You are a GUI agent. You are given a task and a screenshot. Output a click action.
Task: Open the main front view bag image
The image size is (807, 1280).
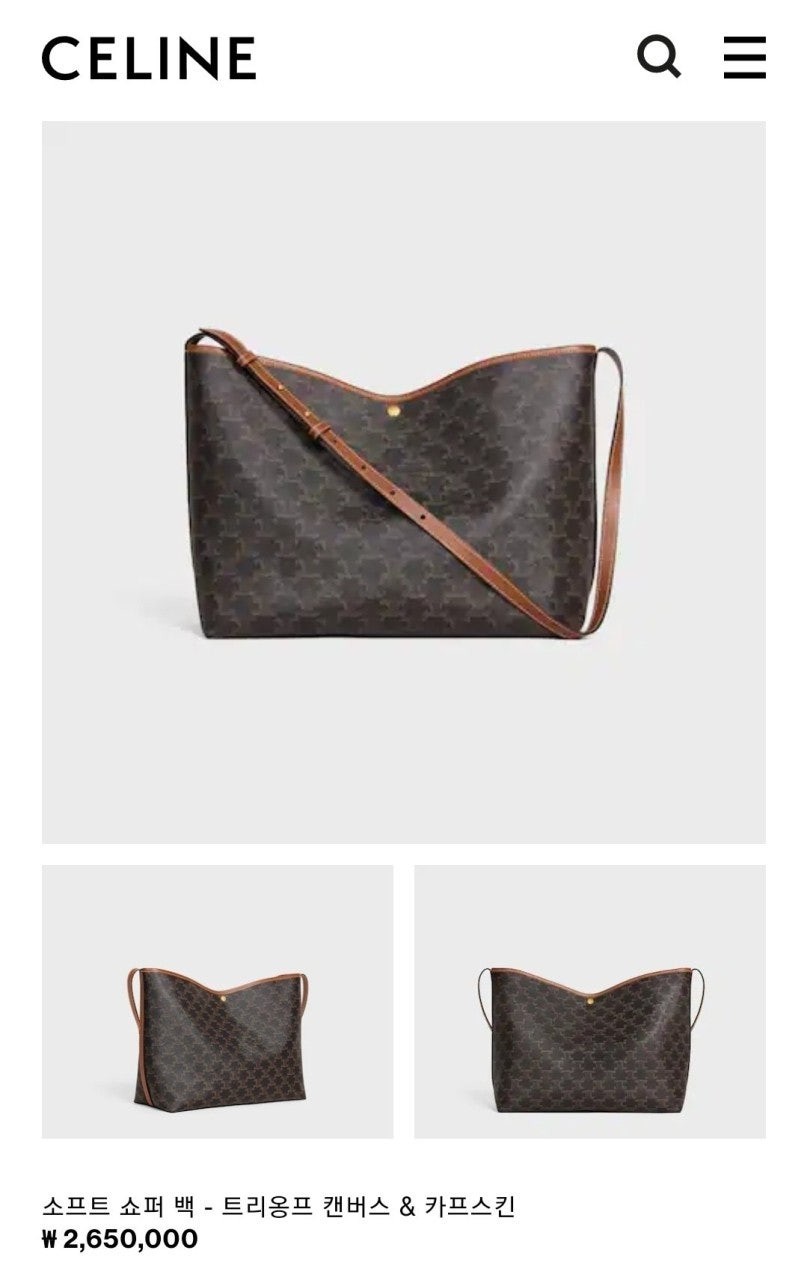pyautogui.click(x=403, y=482)
